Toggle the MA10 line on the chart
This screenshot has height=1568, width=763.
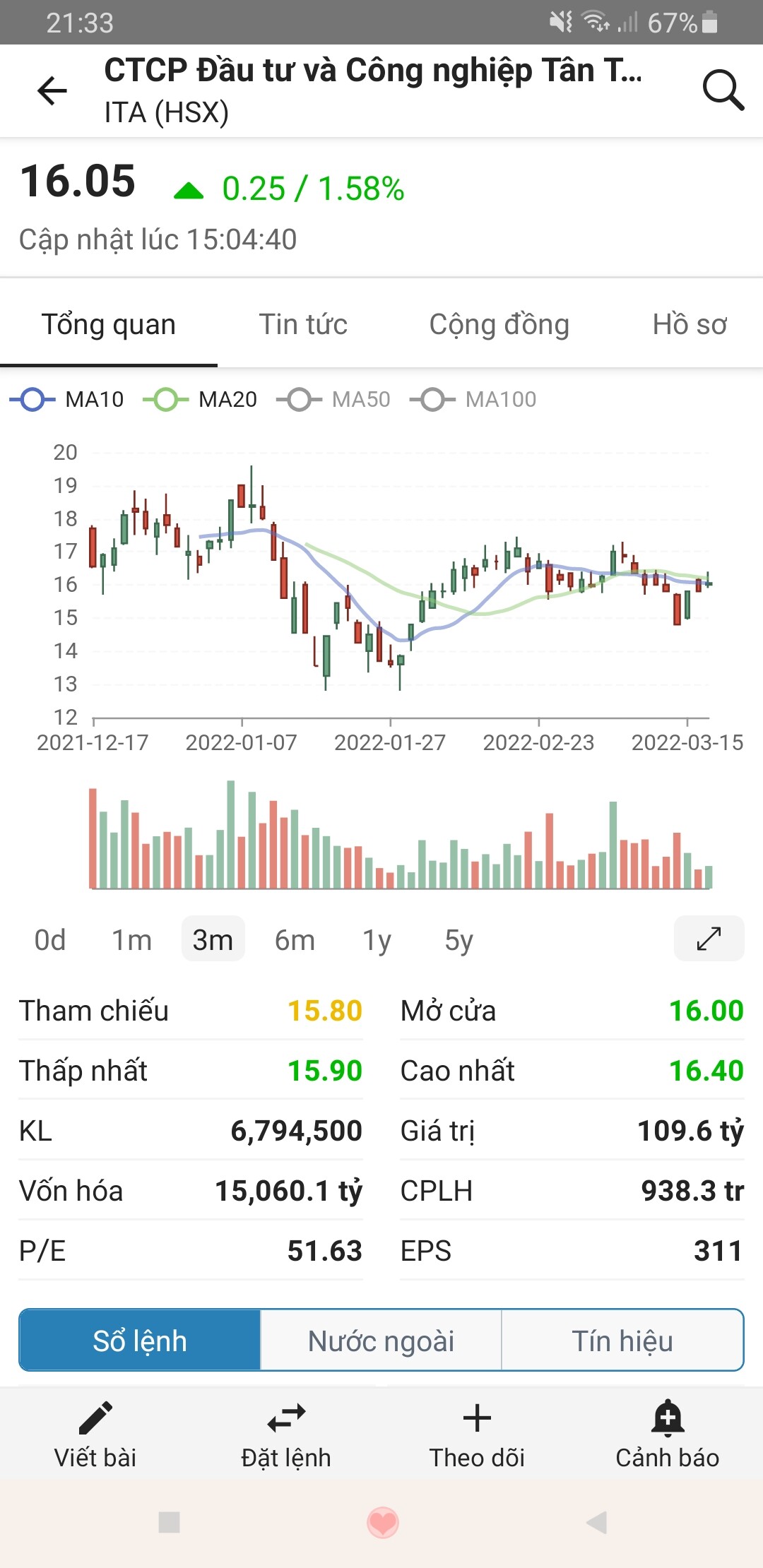point(68,400)
